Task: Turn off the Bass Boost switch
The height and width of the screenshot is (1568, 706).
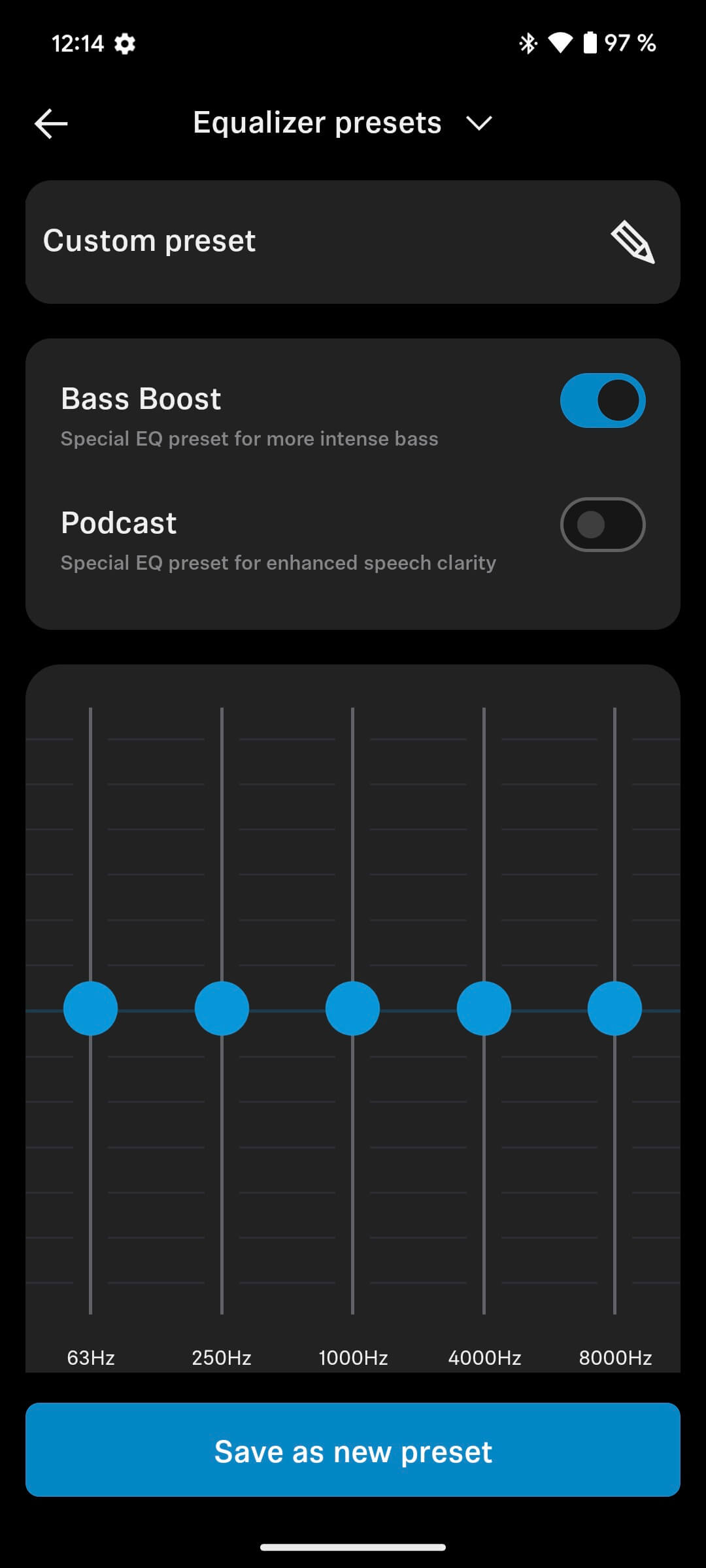Action: coord(602,400)
